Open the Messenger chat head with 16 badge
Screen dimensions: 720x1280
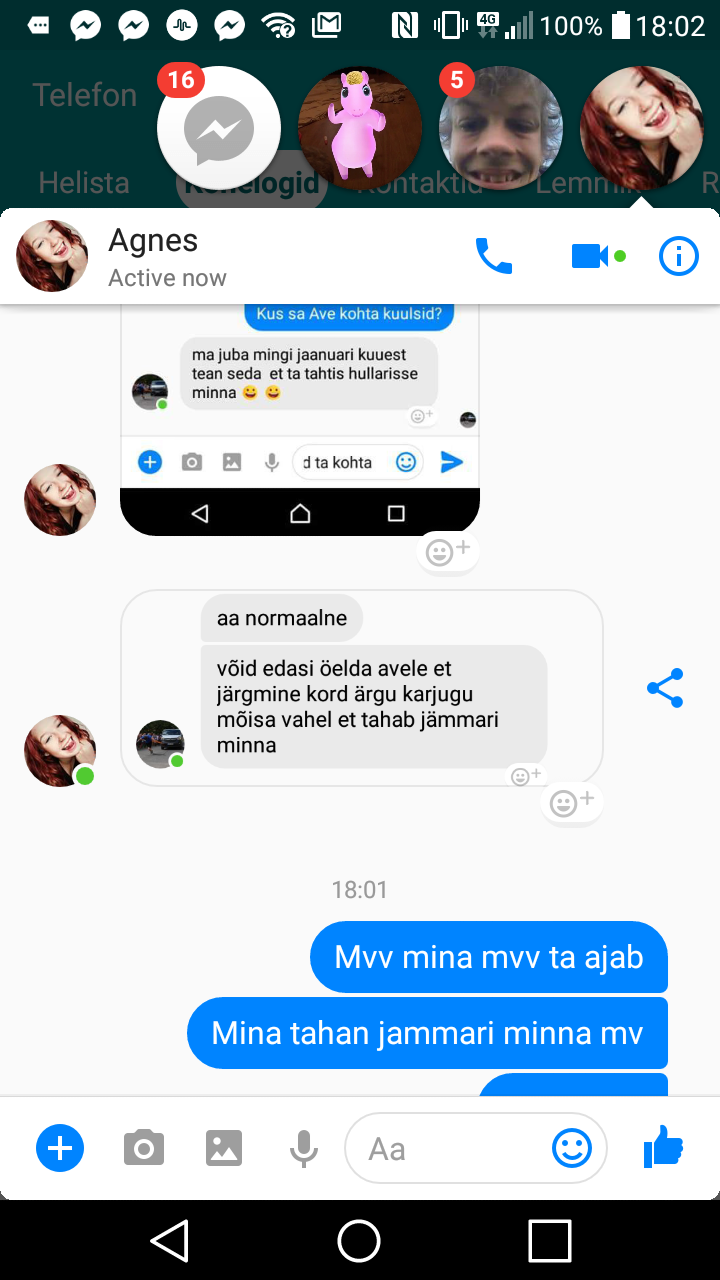coord(219,128)
